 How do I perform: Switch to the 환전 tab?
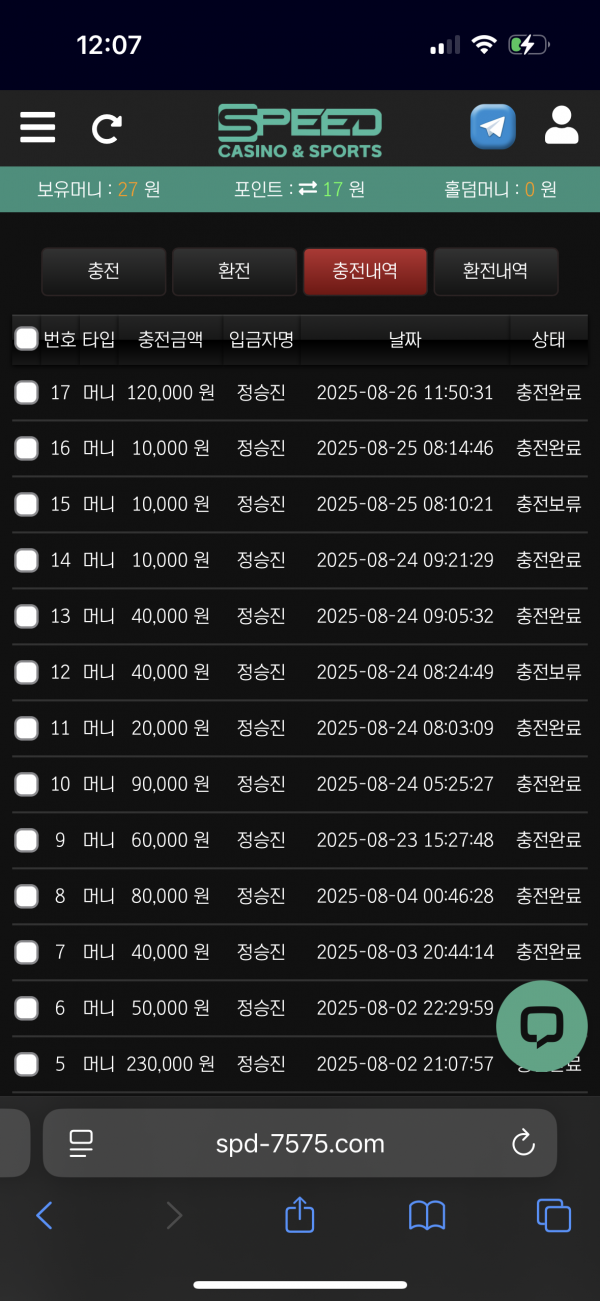coord(234,271)
